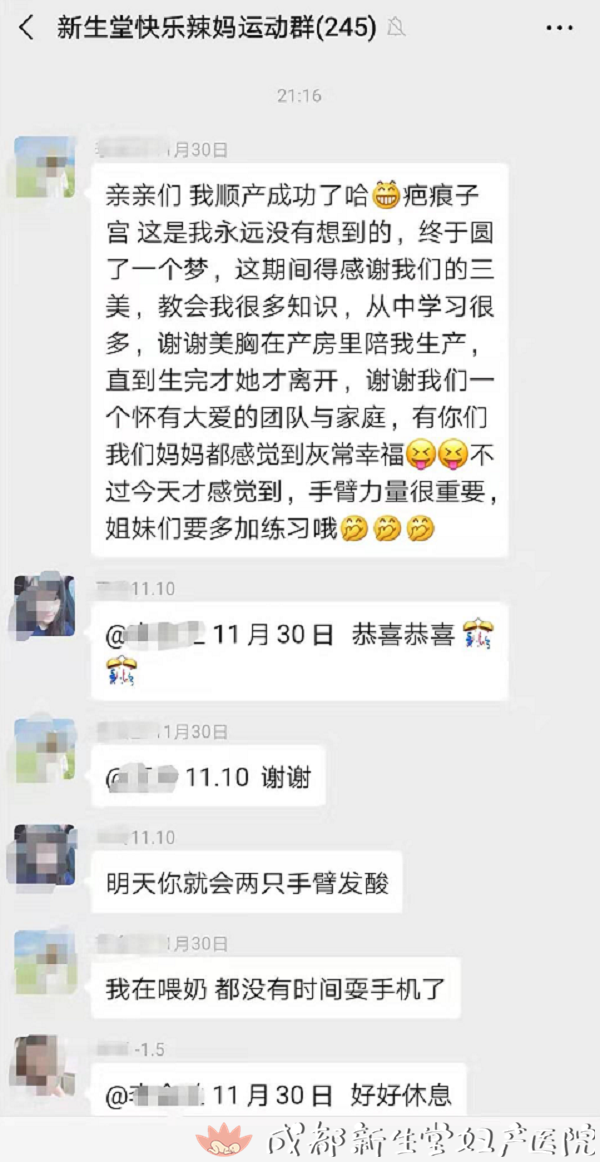Tap avatar beside 我在喂奶 message
The height and width of the screenshot is (1162, 600).
click(x=44, y=961)
